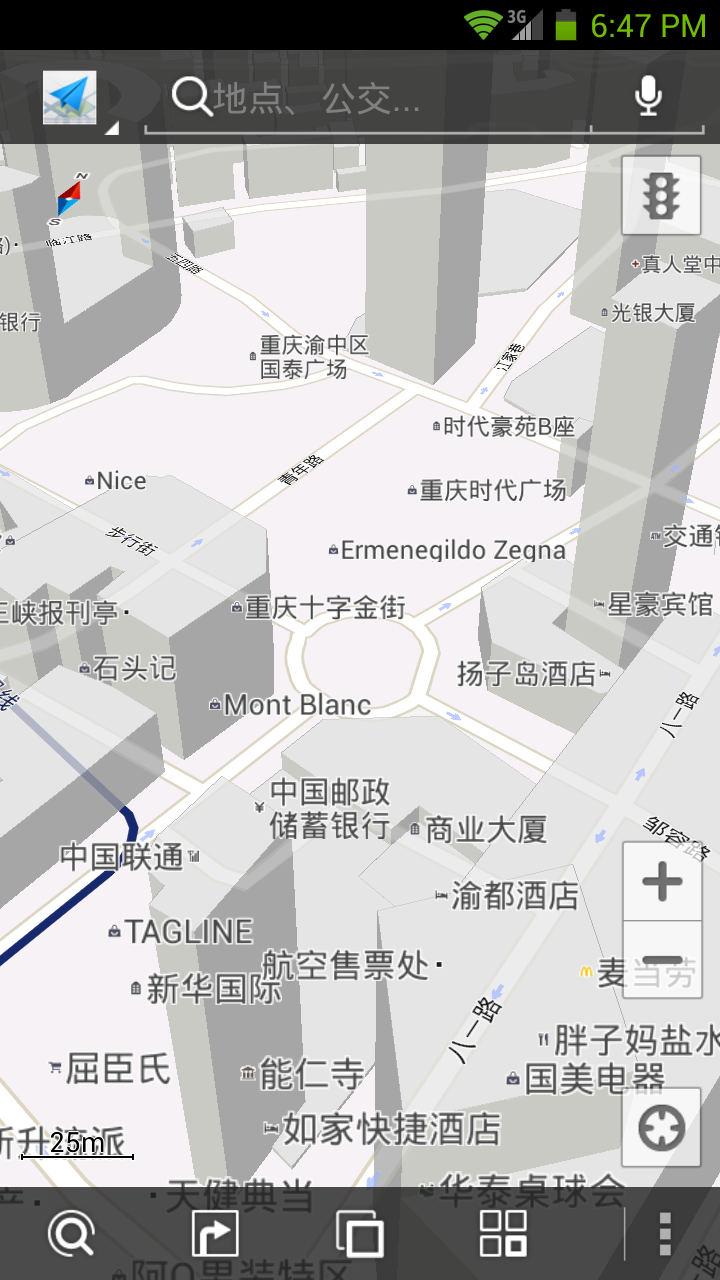The height and width of the screenshot is (1280, 720).
Task: Open the app logo dropdown menu
Action: [76, 98]
